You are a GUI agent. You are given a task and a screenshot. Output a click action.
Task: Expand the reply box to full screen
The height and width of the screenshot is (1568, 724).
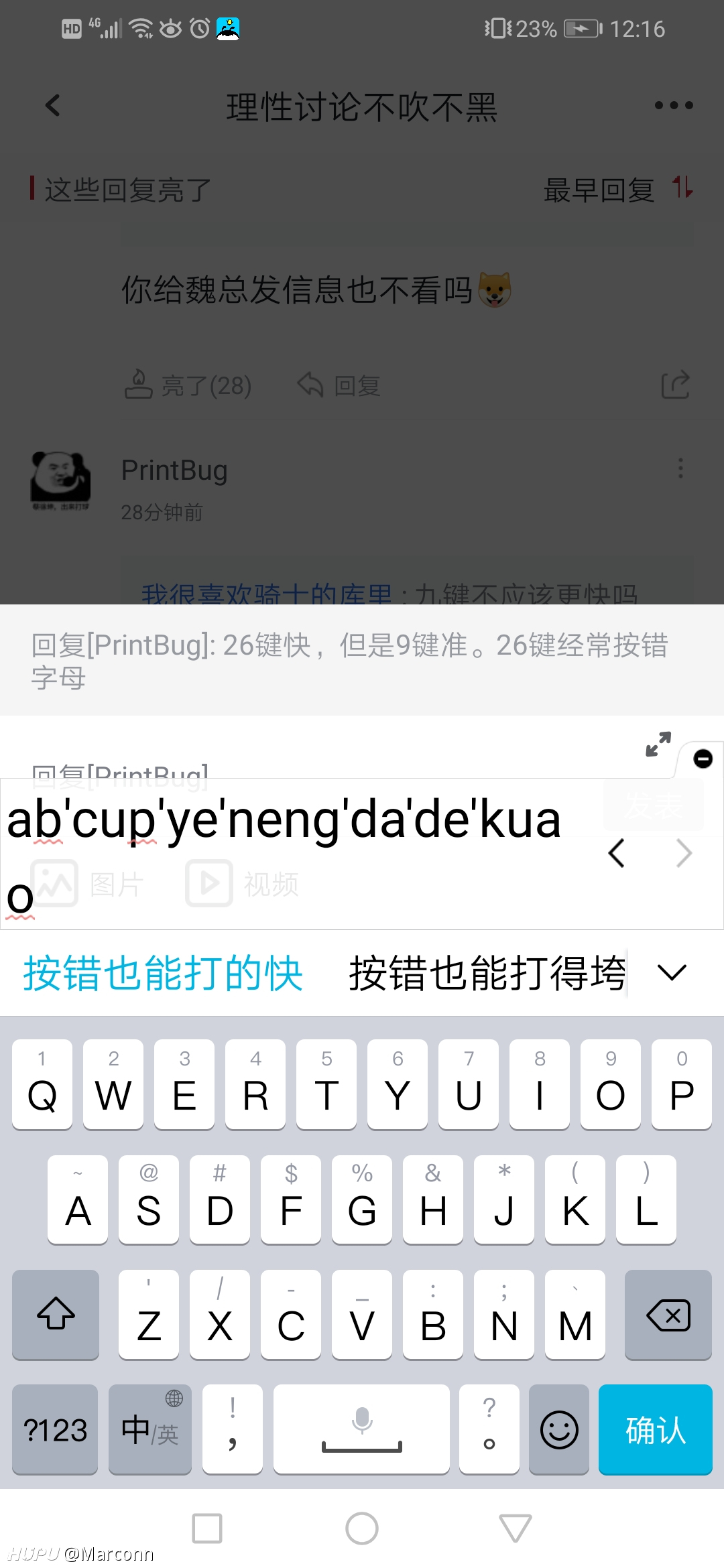point(658,744)
